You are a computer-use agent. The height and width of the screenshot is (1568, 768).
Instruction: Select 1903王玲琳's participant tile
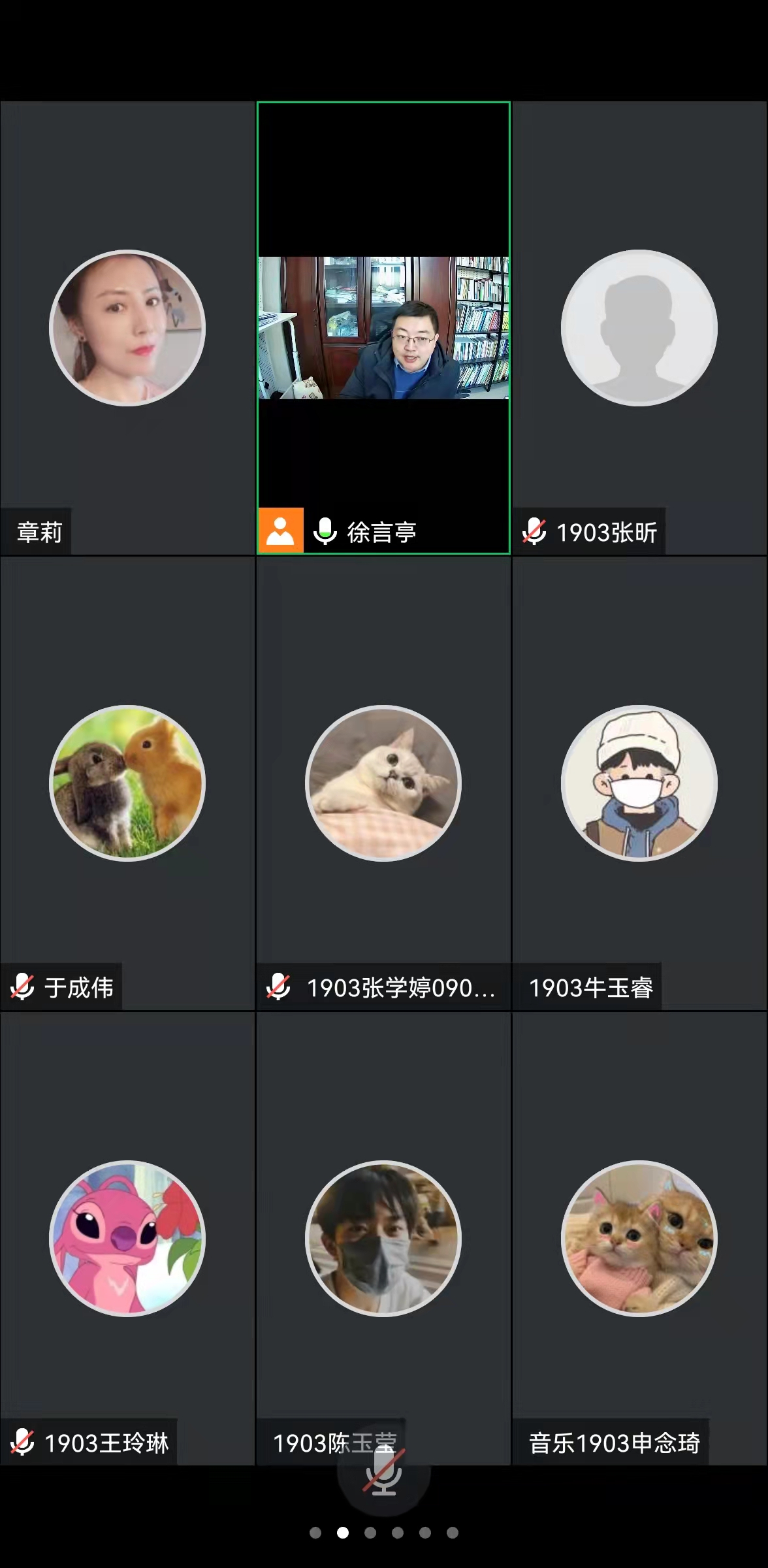click(127, 1238)
